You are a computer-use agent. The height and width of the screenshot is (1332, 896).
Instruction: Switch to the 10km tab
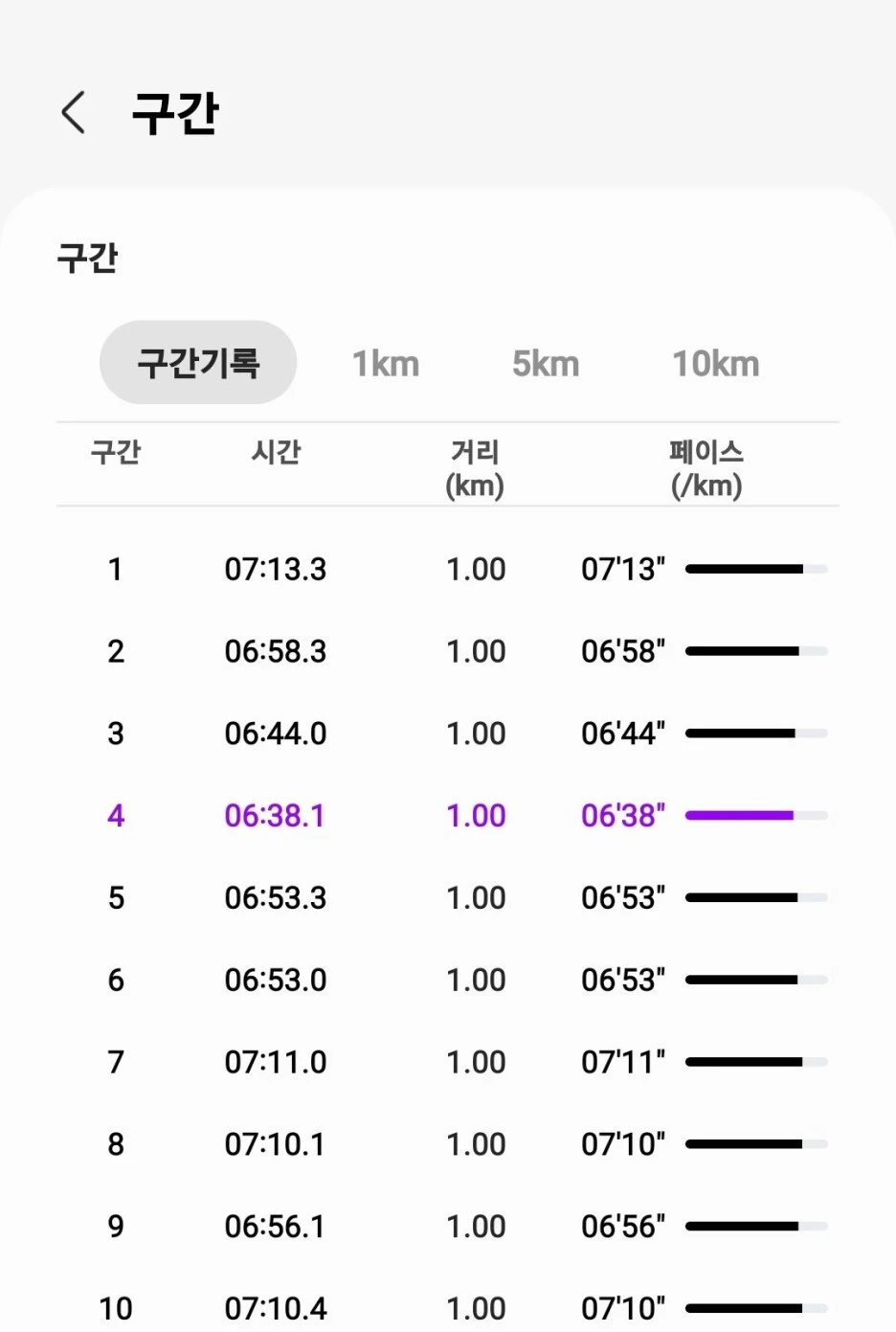coord(715,364)
